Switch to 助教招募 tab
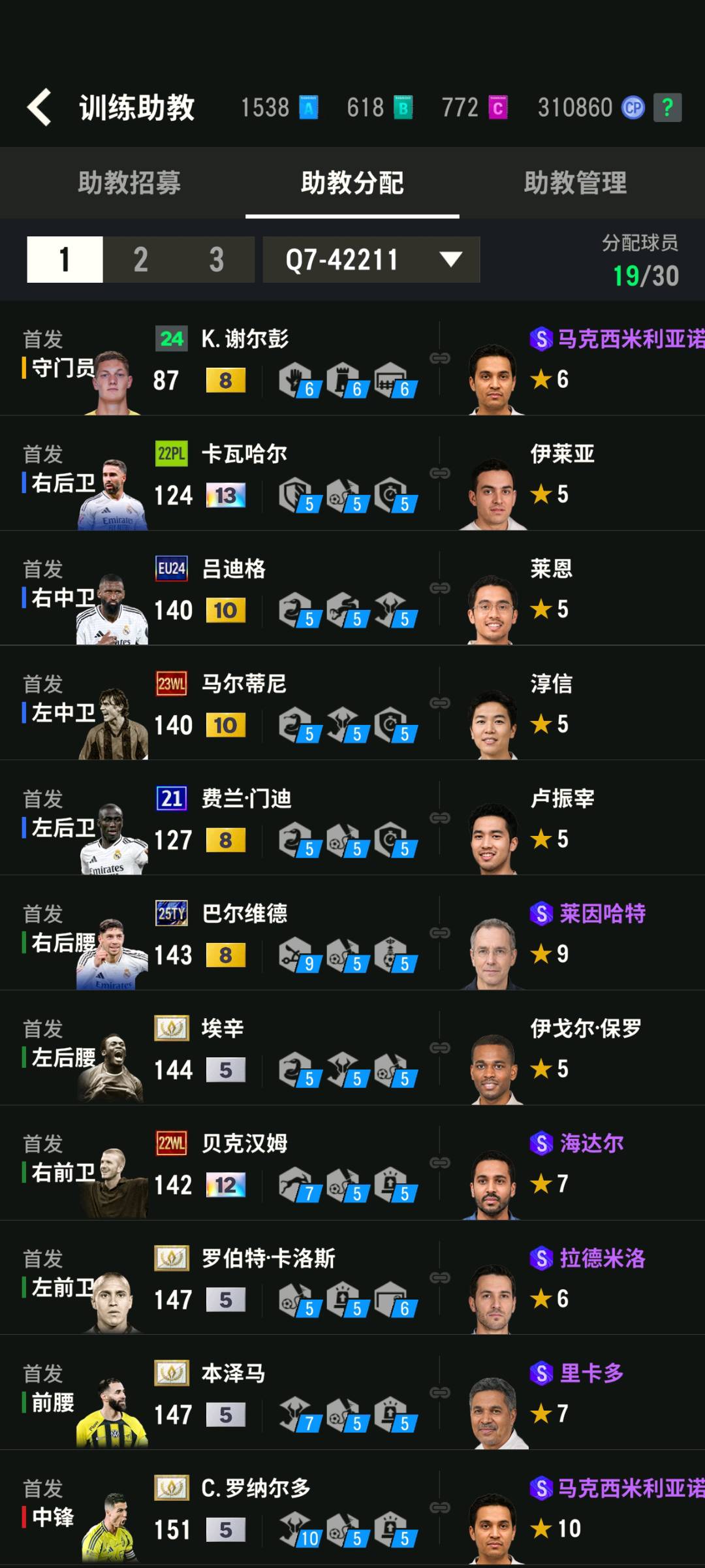The width and height of the screenshot is (705, 1568). (x=129, y=183)
